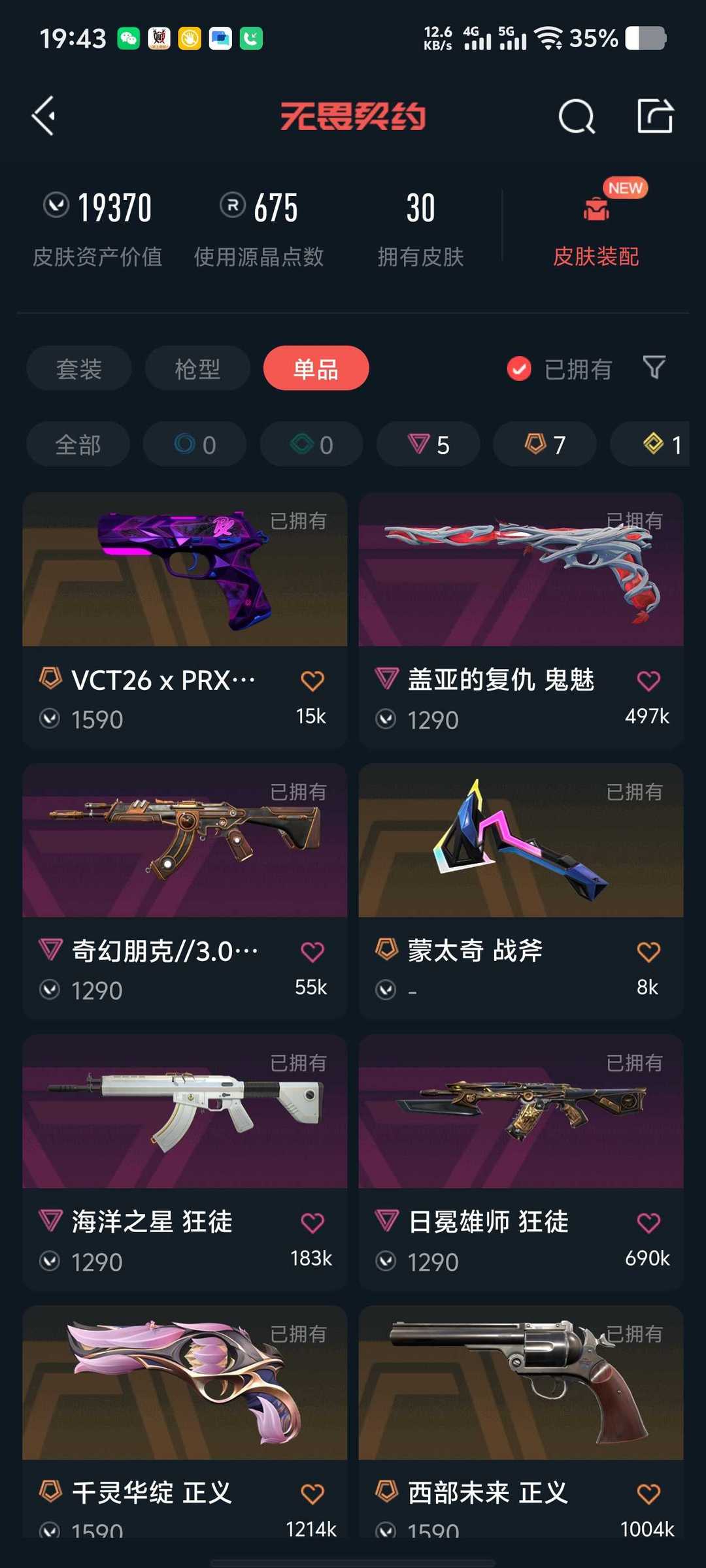Open the filter funnel icon
The height and width of the screenshot is (1568, 706).
click(654, 368)
